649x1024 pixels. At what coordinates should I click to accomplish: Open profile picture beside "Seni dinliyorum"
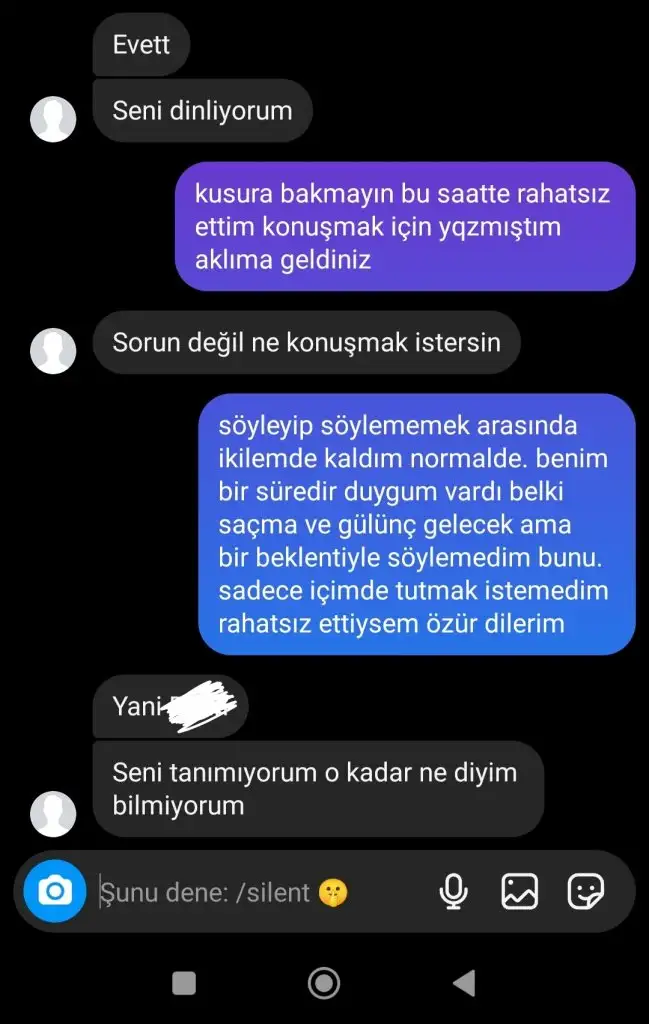53,119
